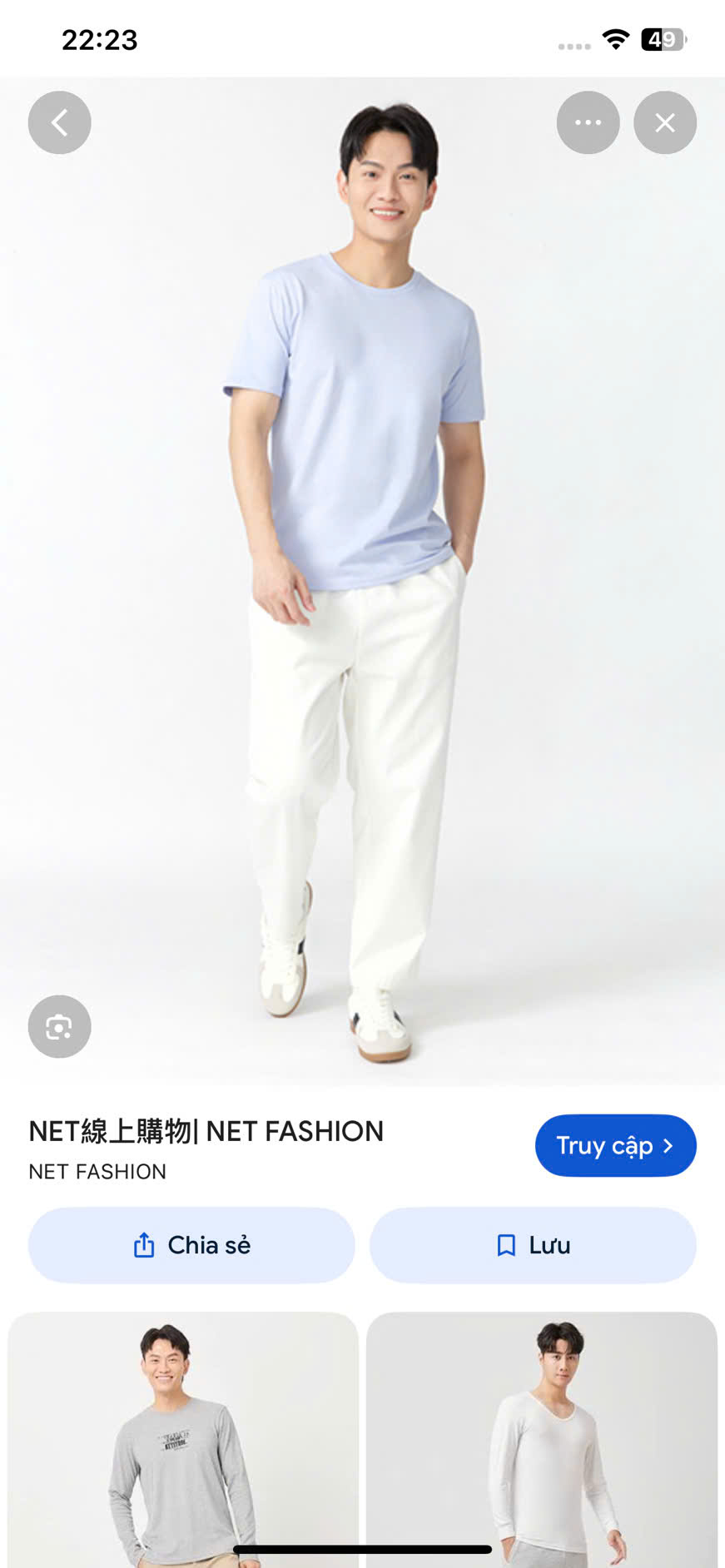Select the white long-sleeve shirt result thumbnail
Viewport: 725px width, 1568px height.
click(542, 1440)
